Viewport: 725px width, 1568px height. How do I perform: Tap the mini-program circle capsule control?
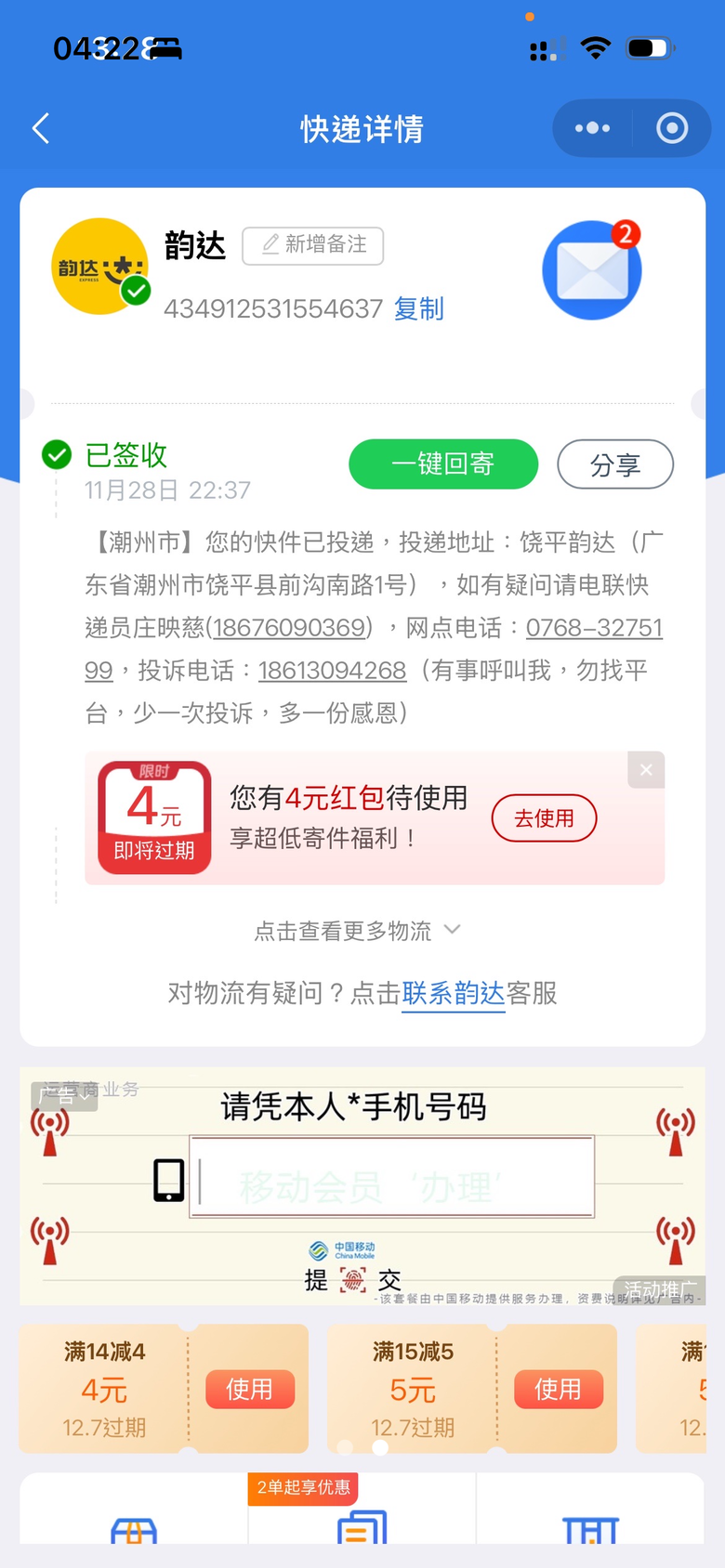coord(672,128)
